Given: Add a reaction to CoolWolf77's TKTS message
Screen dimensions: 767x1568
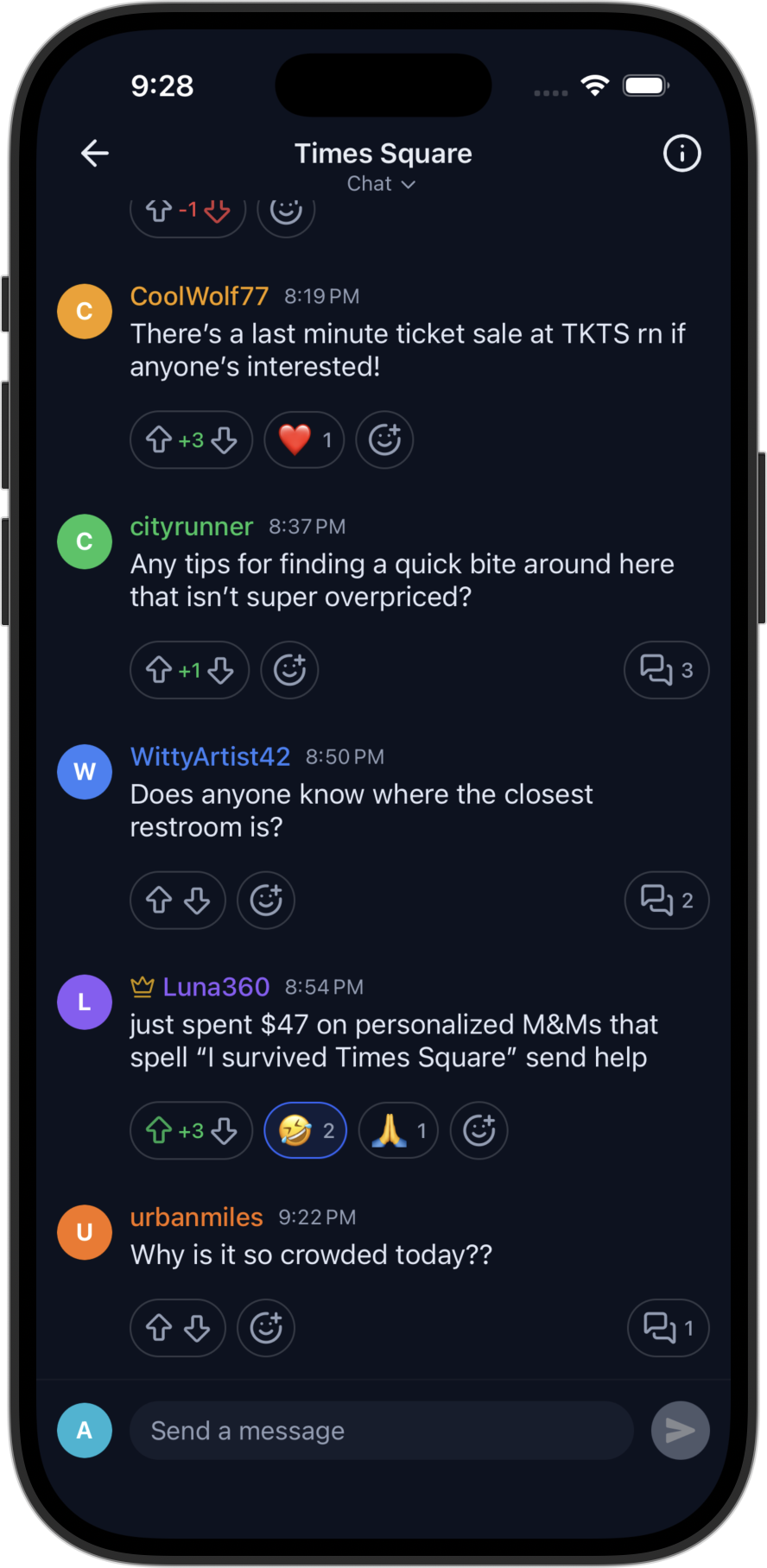Looking at the screenshot, I should (384, 439).
